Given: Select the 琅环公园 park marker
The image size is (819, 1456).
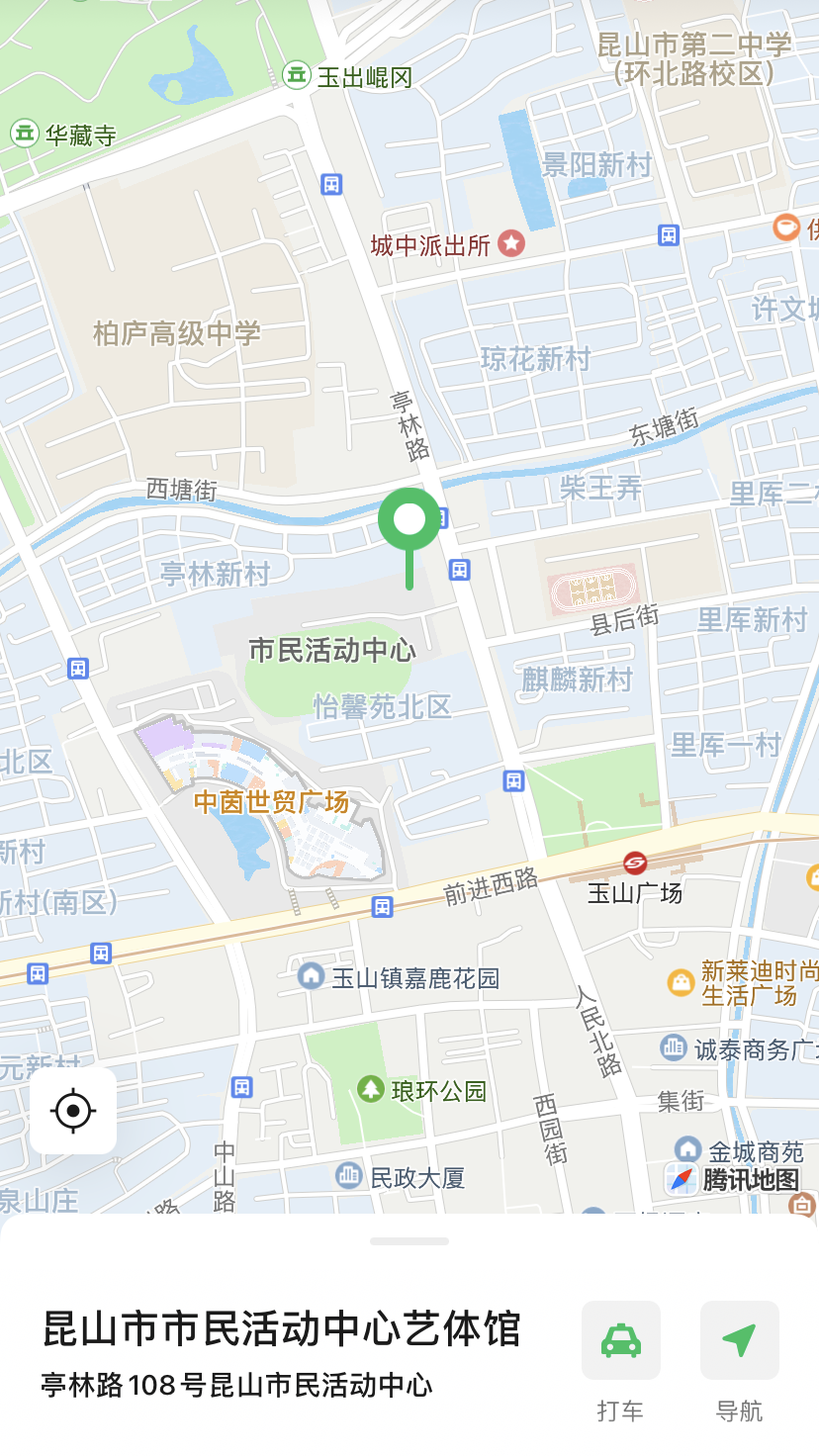Looking at the screenshot, I should click(371, 1090).
